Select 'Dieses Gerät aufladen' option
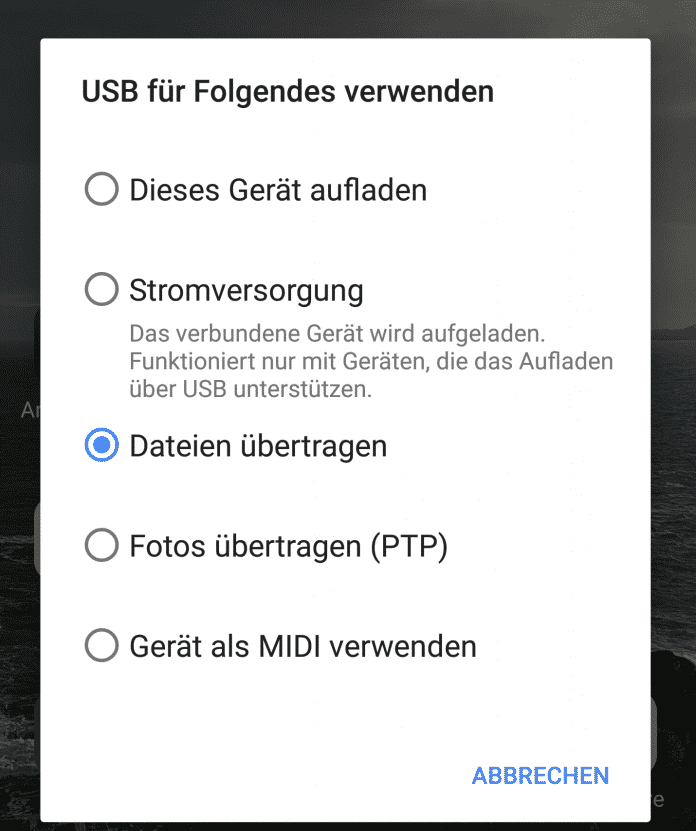Screen dimensions: 696x831 point(102,189)
